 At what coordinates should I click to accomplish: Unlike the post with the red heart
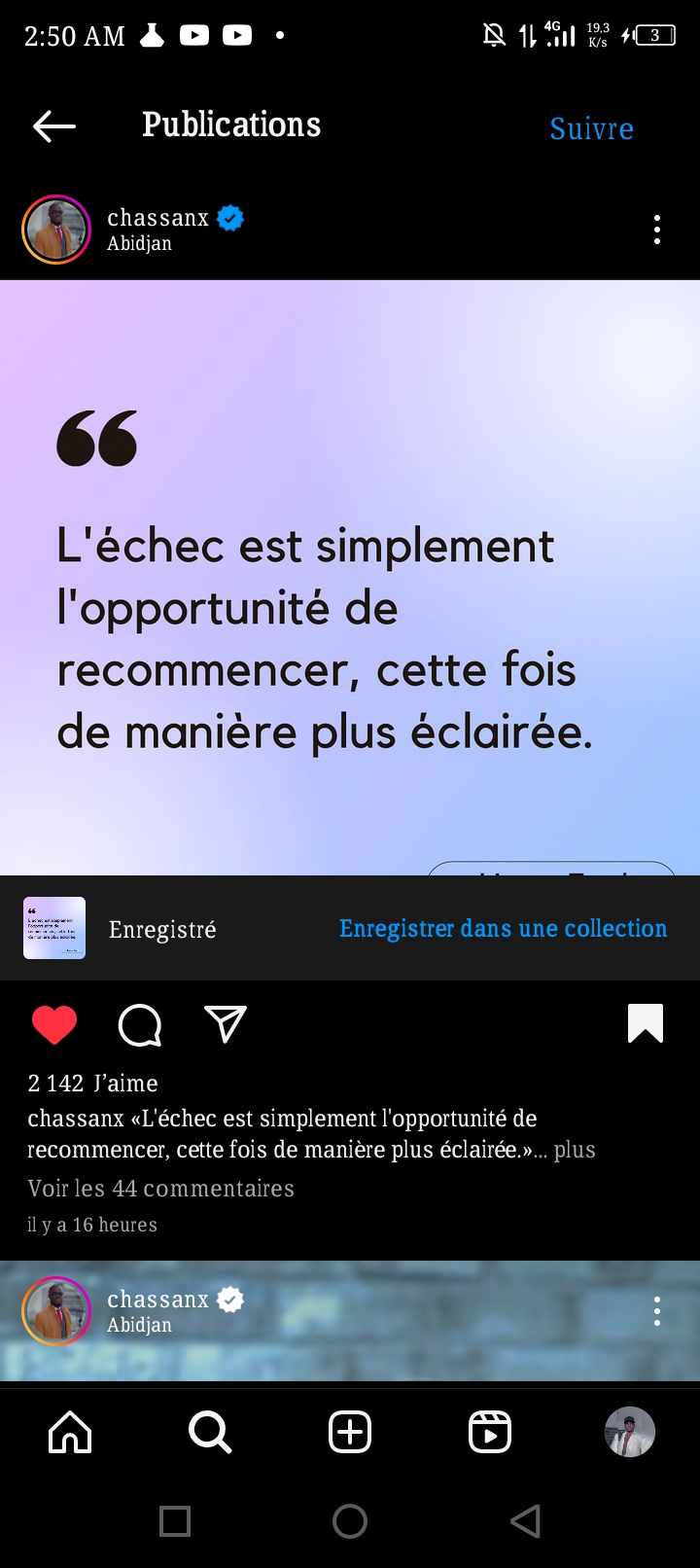click(54, 1025)
